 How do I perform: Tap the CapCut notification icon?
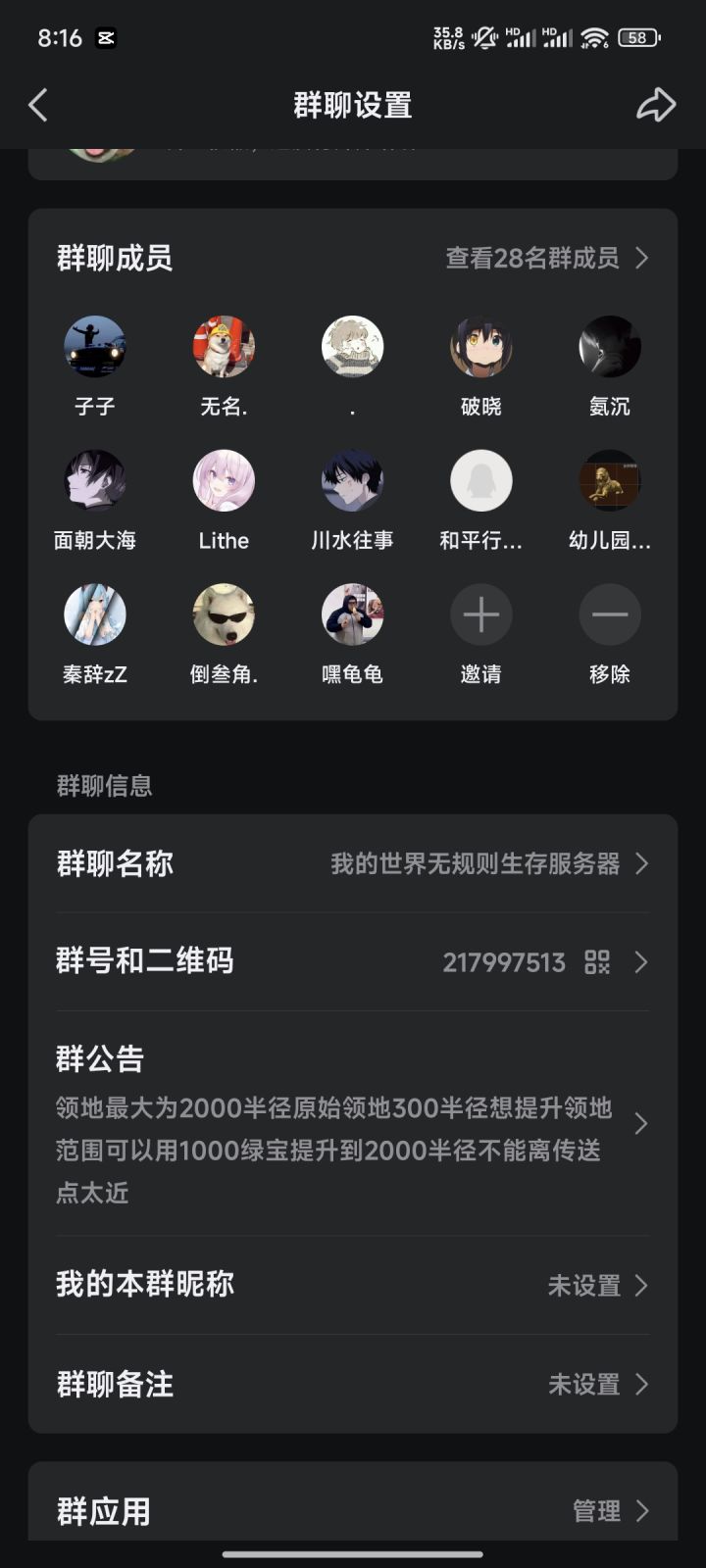point(106,37)
